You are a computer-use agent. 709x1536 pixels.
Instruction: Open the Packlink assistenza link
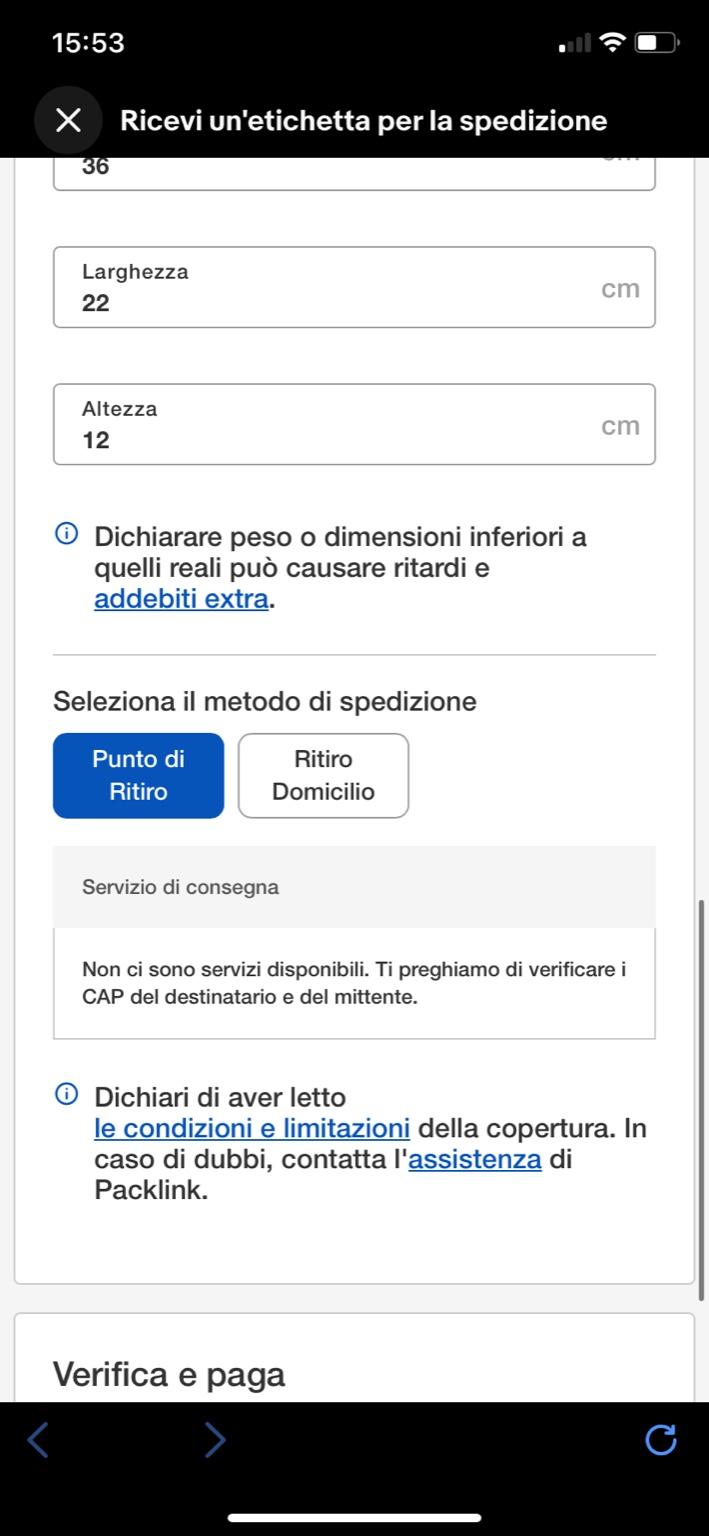click(475, 1161)
